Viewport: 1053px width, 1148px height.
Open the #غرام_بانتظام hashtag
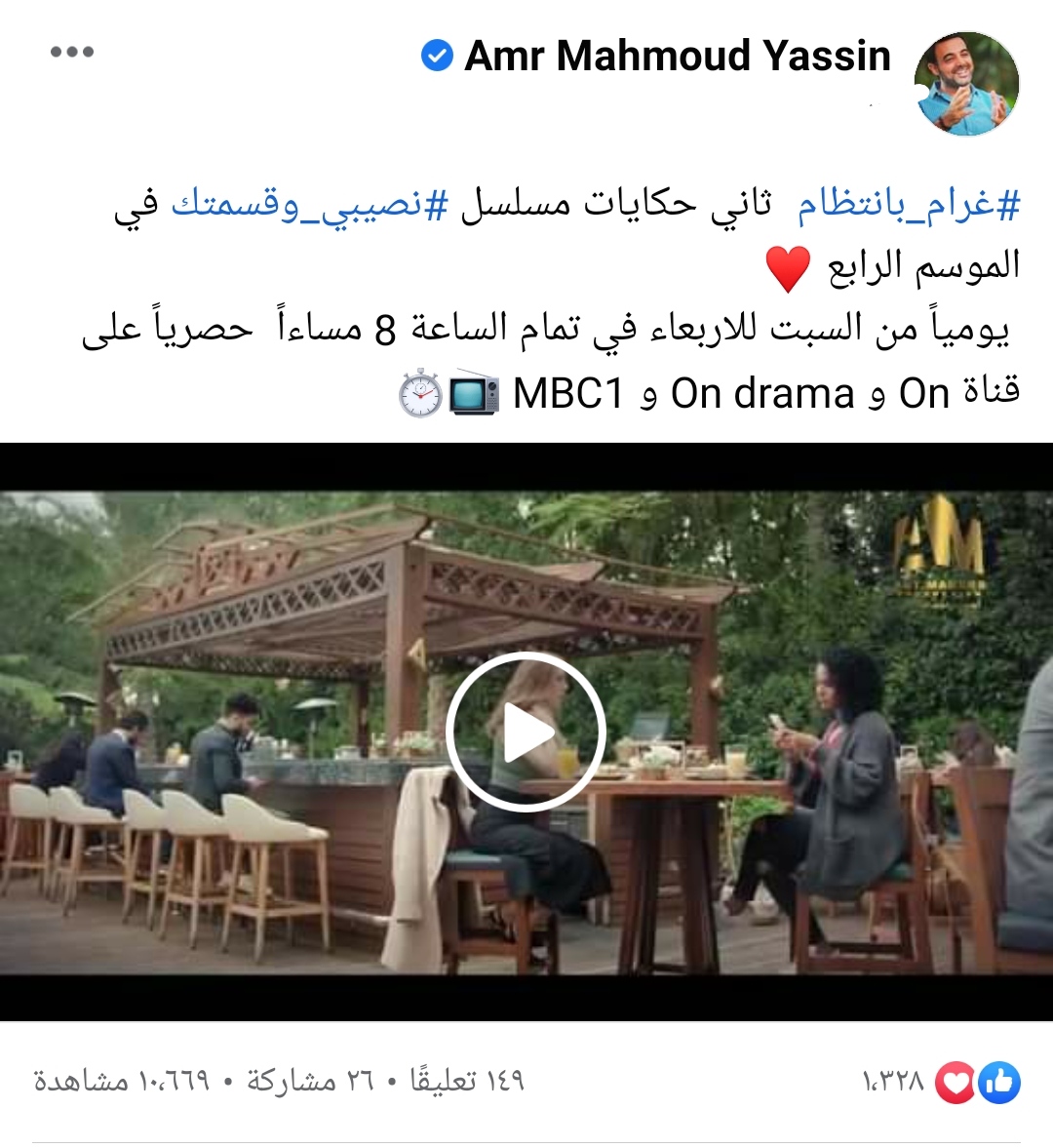pos(908,205)
